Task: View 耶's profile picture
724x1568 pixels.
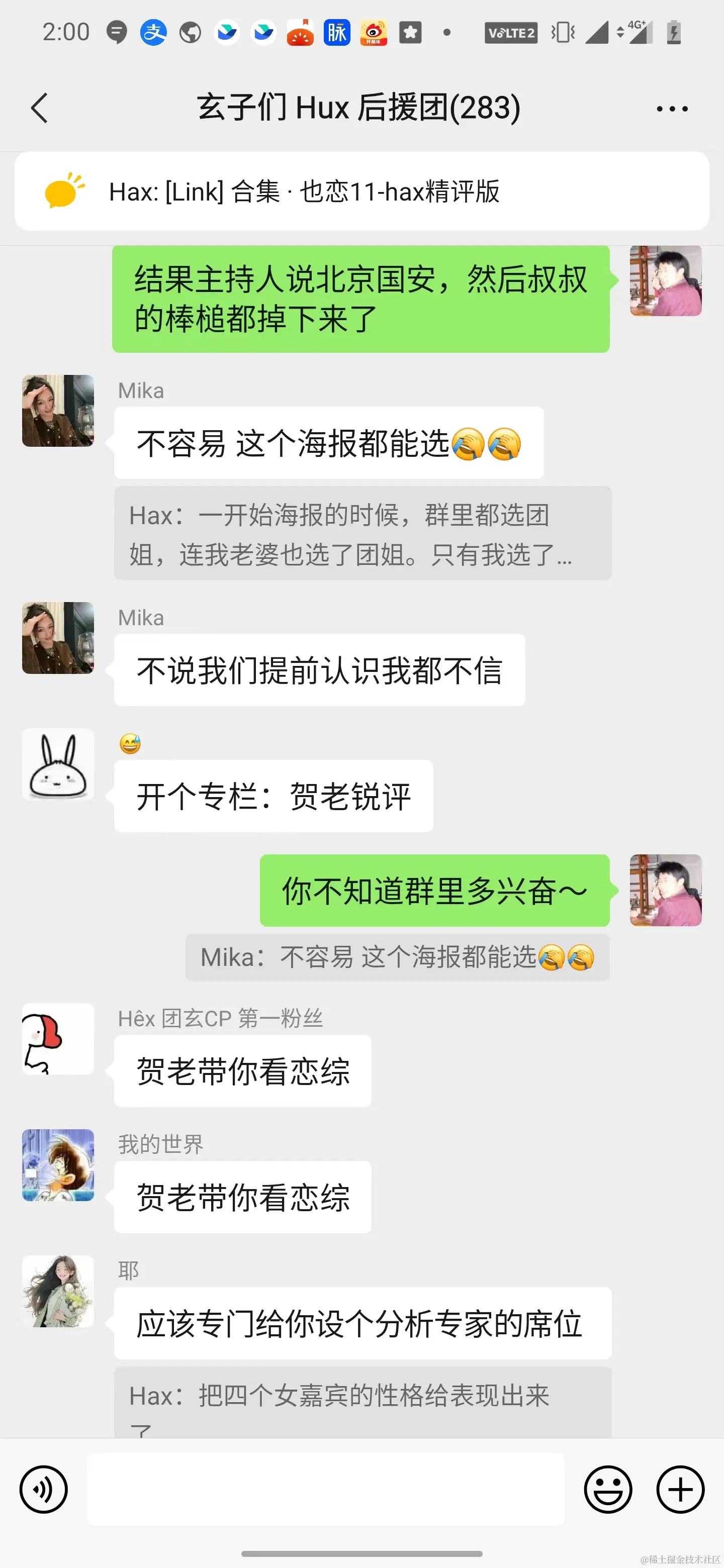Action: (x=58, y=1291)
